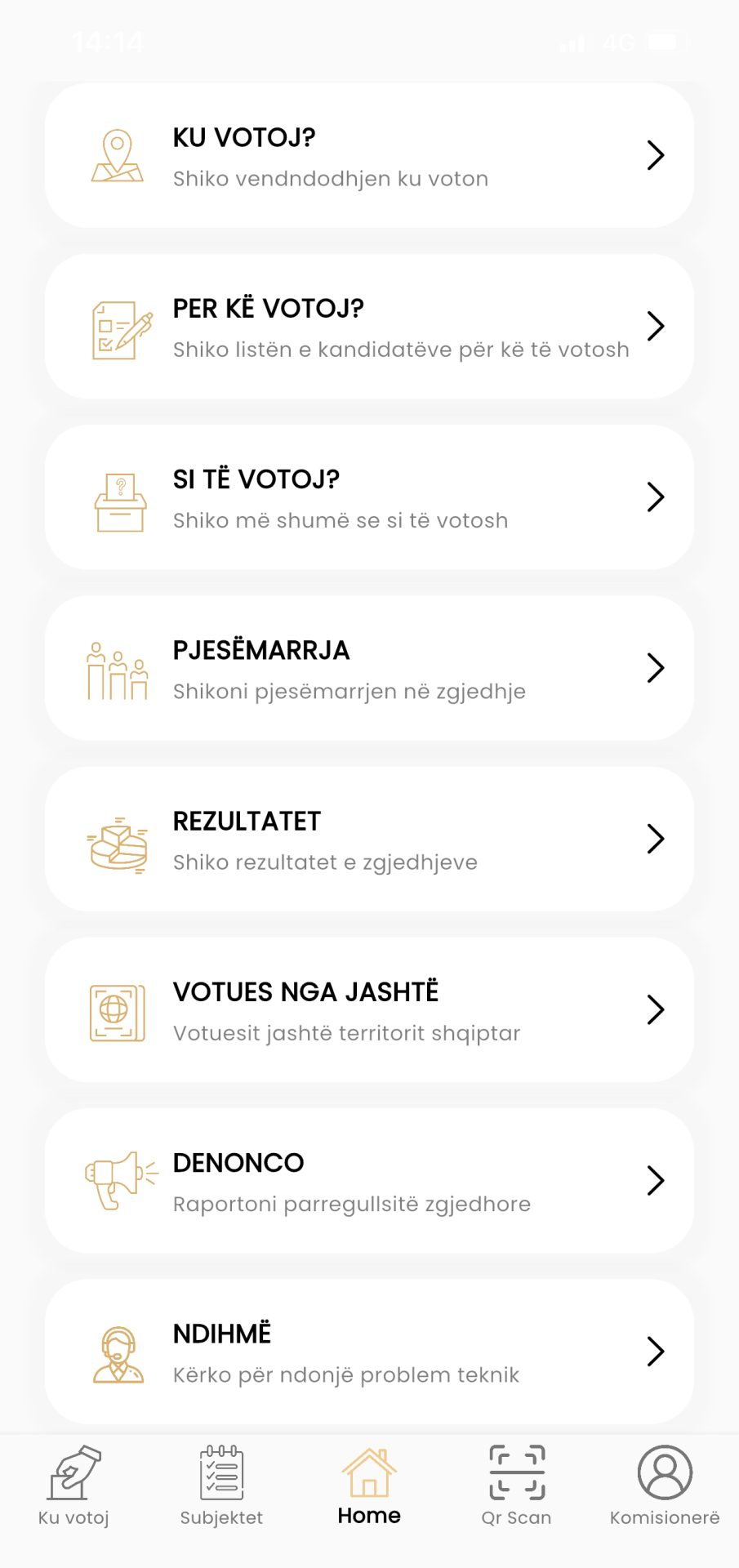
Task: Open the Qr Scan tab
Action: coord(516,1486)
